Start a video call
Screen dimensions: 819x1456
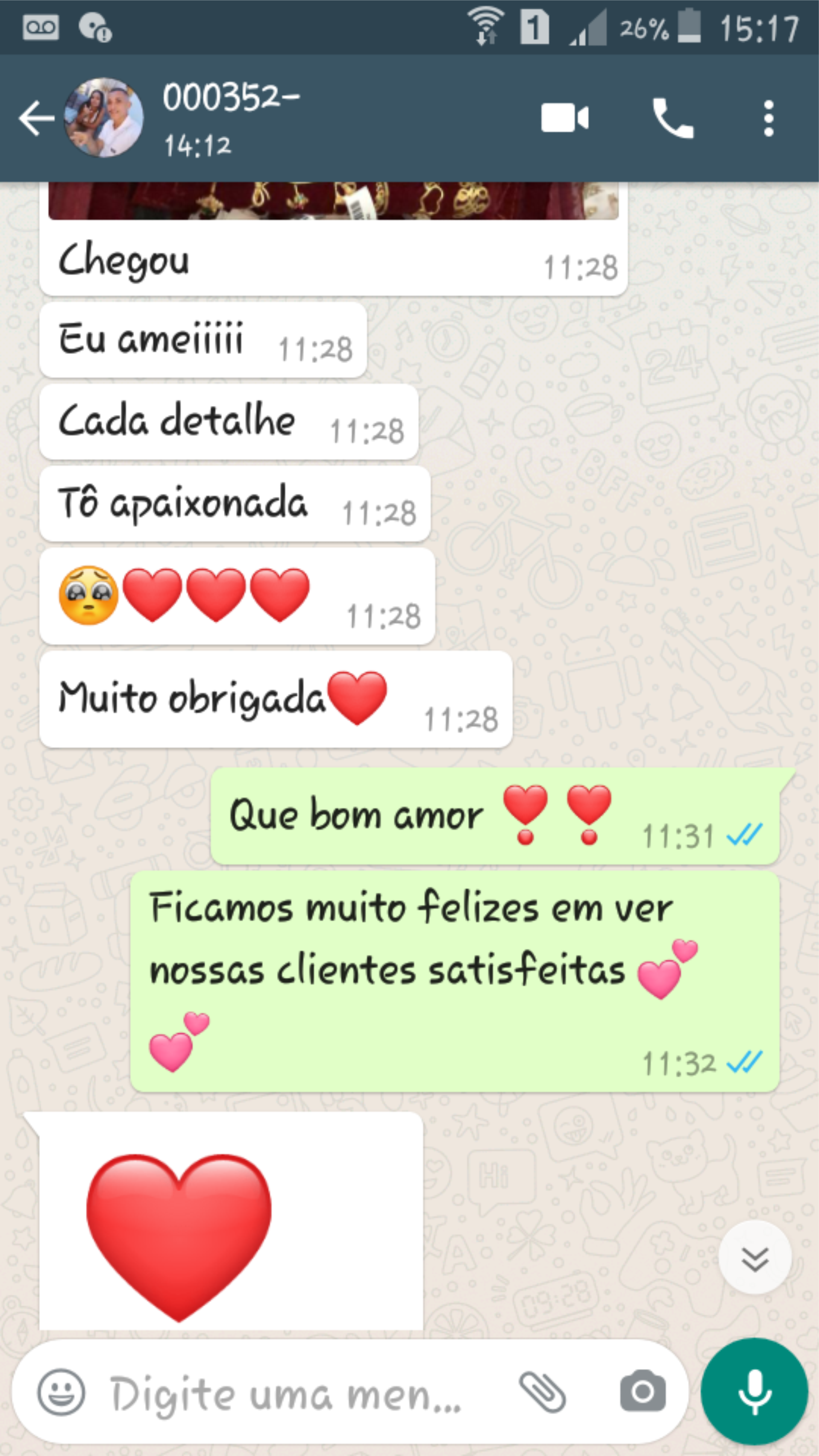(x=565, y=118)
